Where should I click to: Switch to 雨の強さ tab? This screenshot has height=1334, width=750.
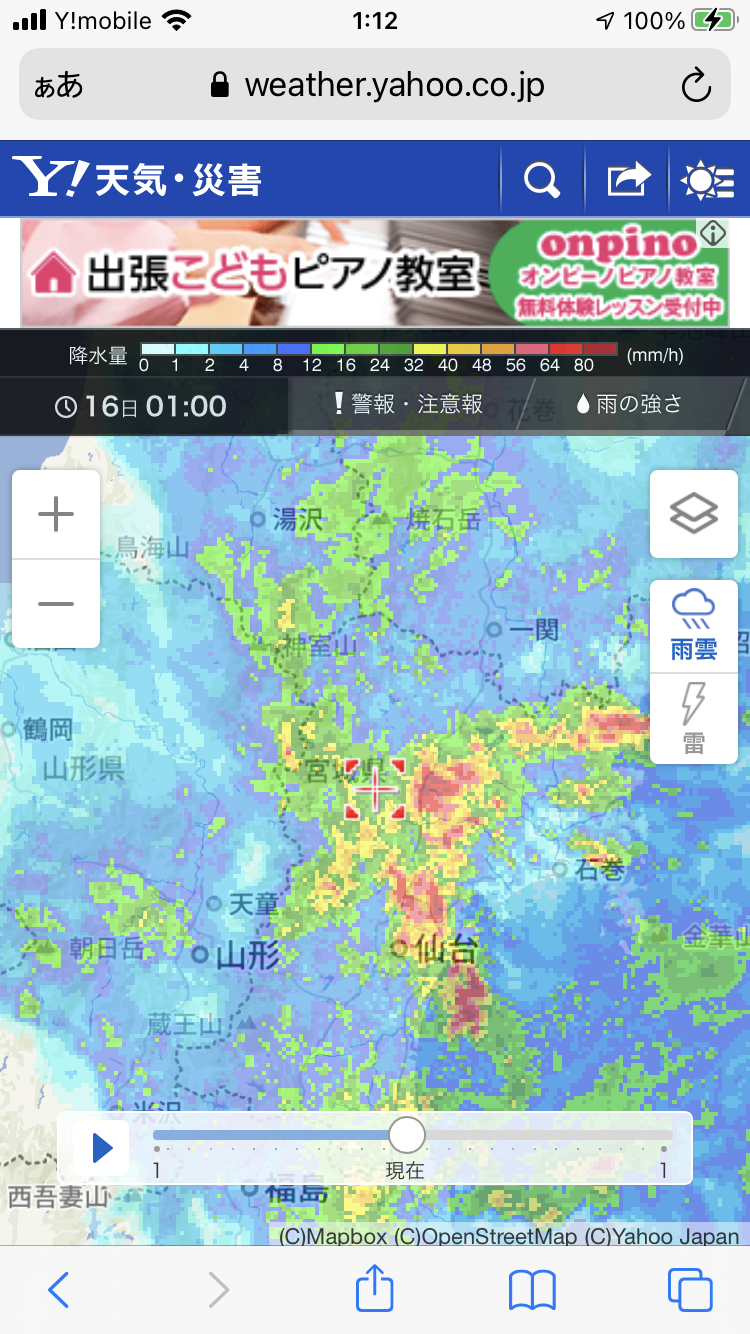[629, 404]
